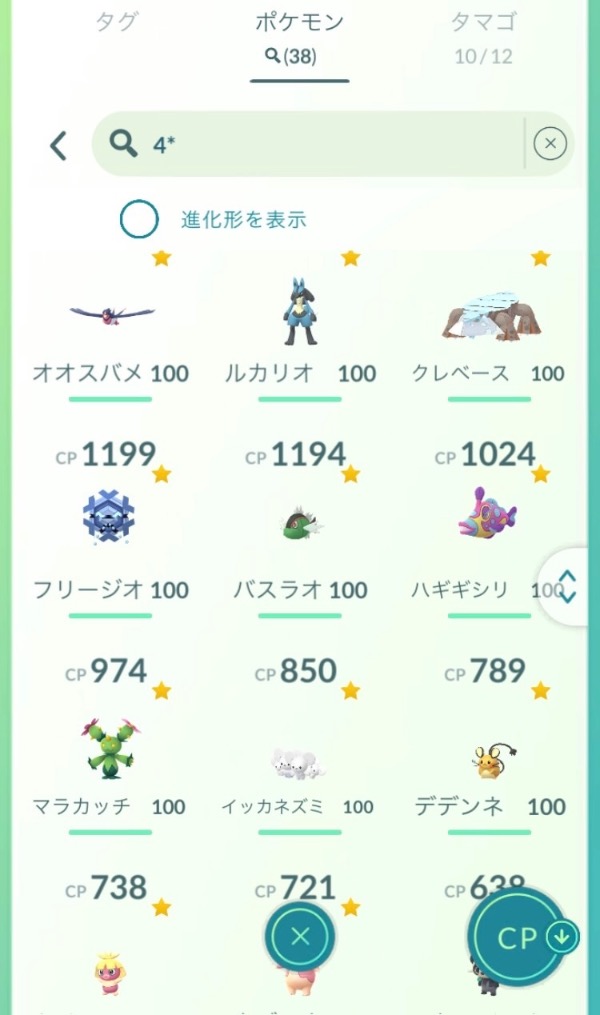Image resolution: width=600 pixels, height=1015 pixels.
Task: Open オオスバメ details
Action: click(x=111, y=315)
